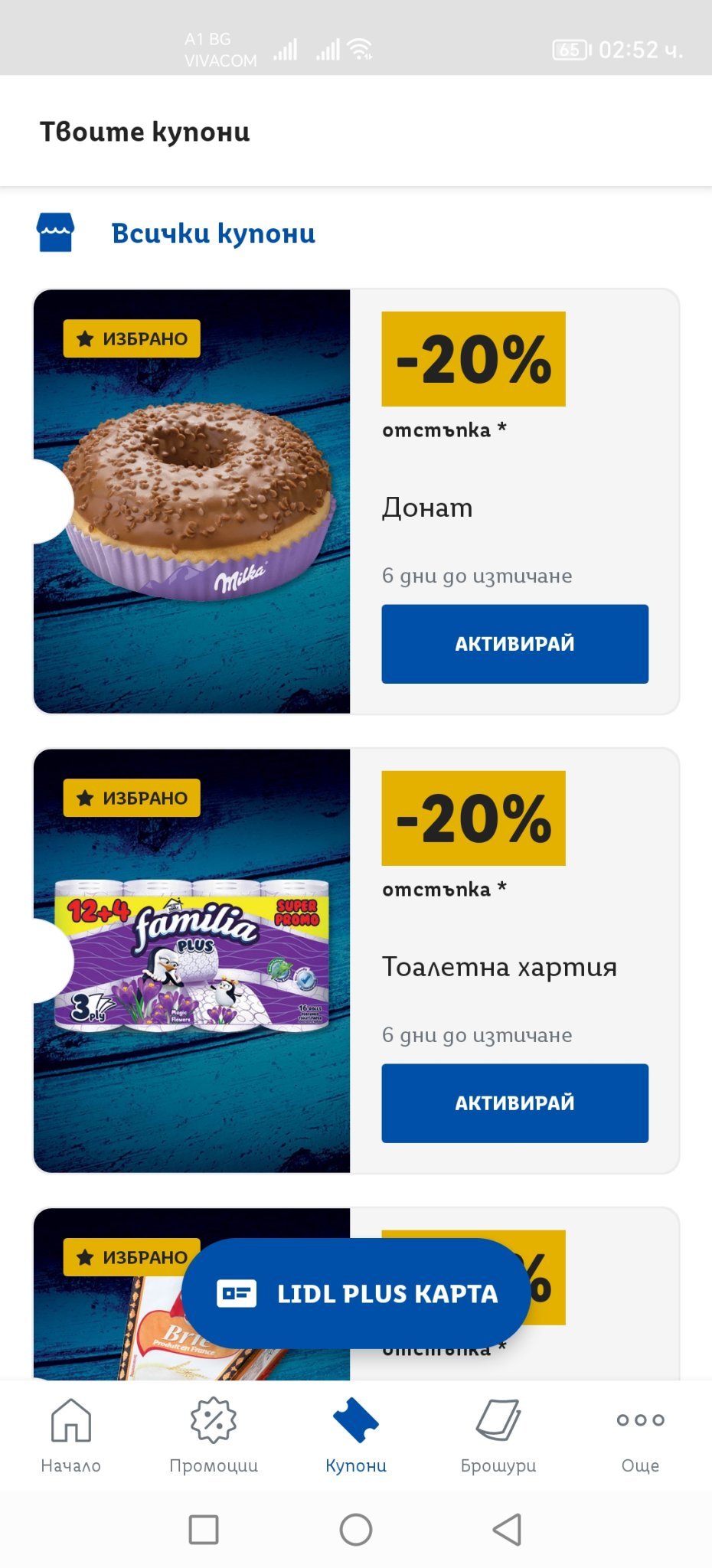This screenshot has height=1568, width=712.
Task: Open the Тоалетна хартия coupon card
Action: pyautogui.click(x=191, y=961)
